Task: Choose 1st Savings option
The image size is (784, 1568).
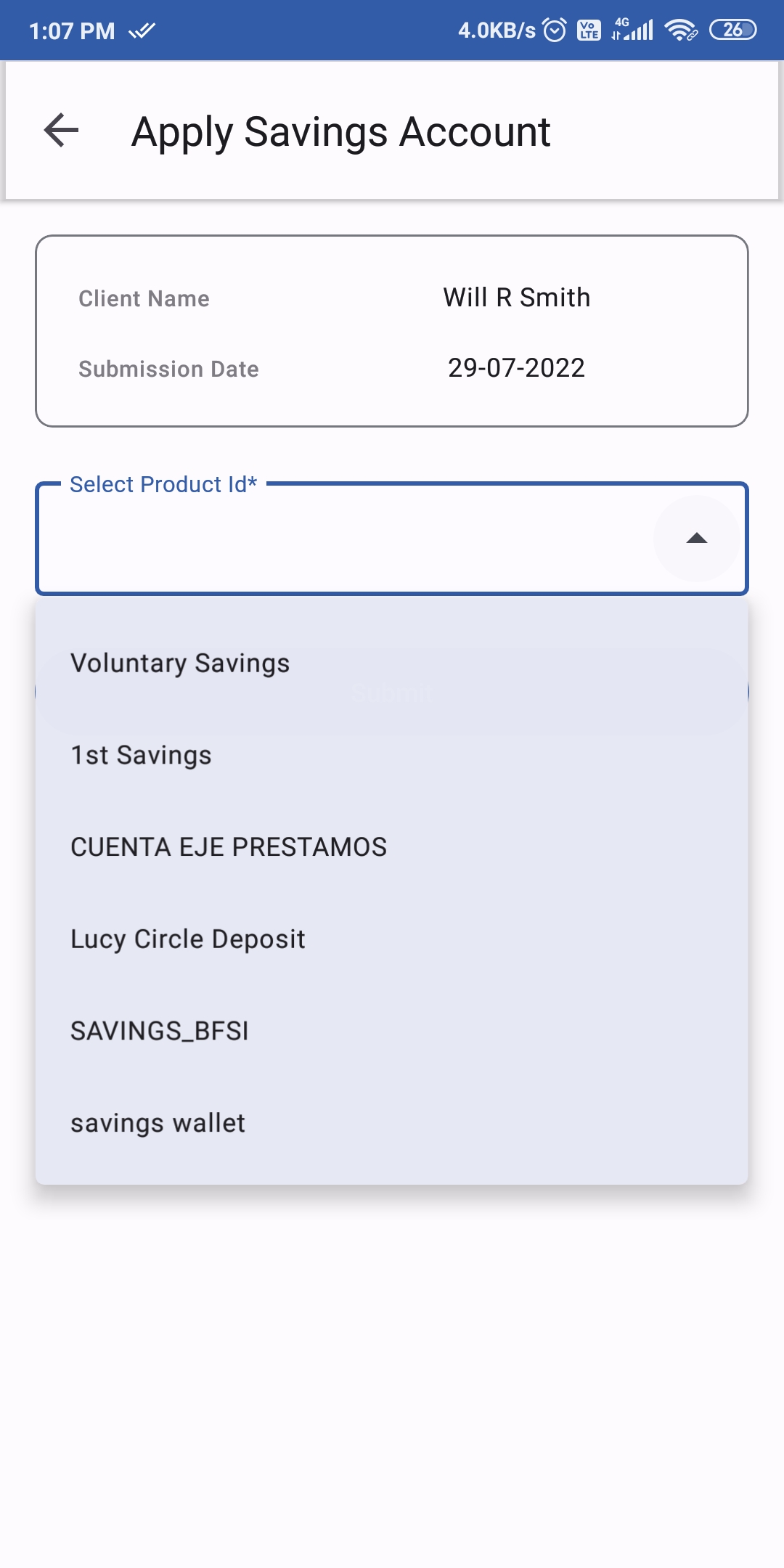Action: click(x=141, y=755)
